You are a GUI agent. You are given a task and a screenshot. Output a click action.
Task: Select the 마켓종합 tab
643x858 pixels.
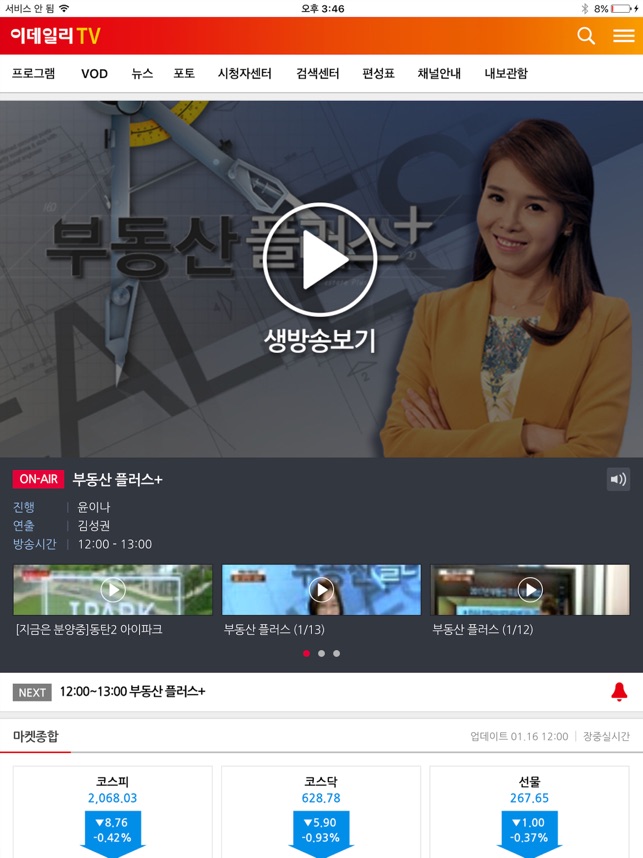pyautogui.click(x=36, y=737)
